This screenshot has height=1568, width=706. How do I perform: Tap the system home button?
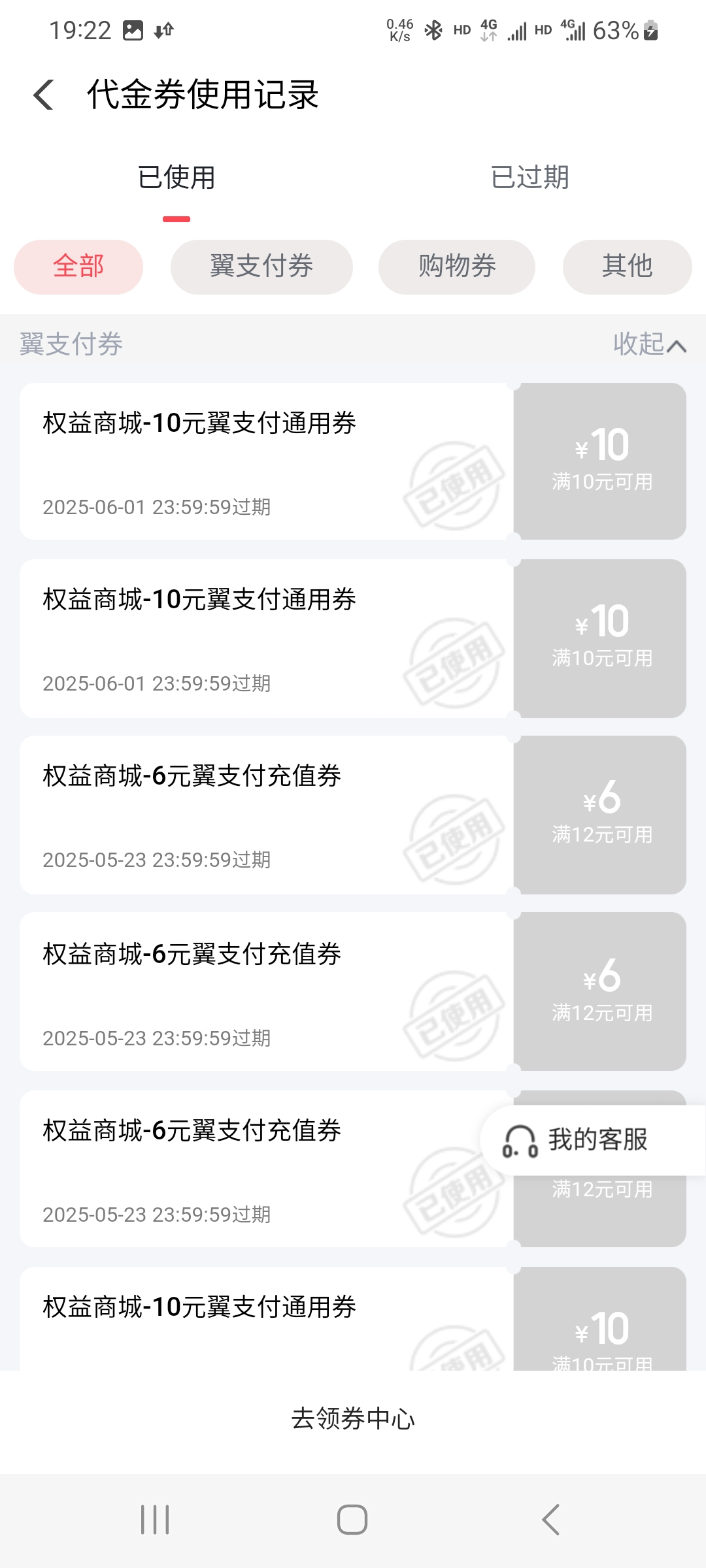[x=352, y=1520]
